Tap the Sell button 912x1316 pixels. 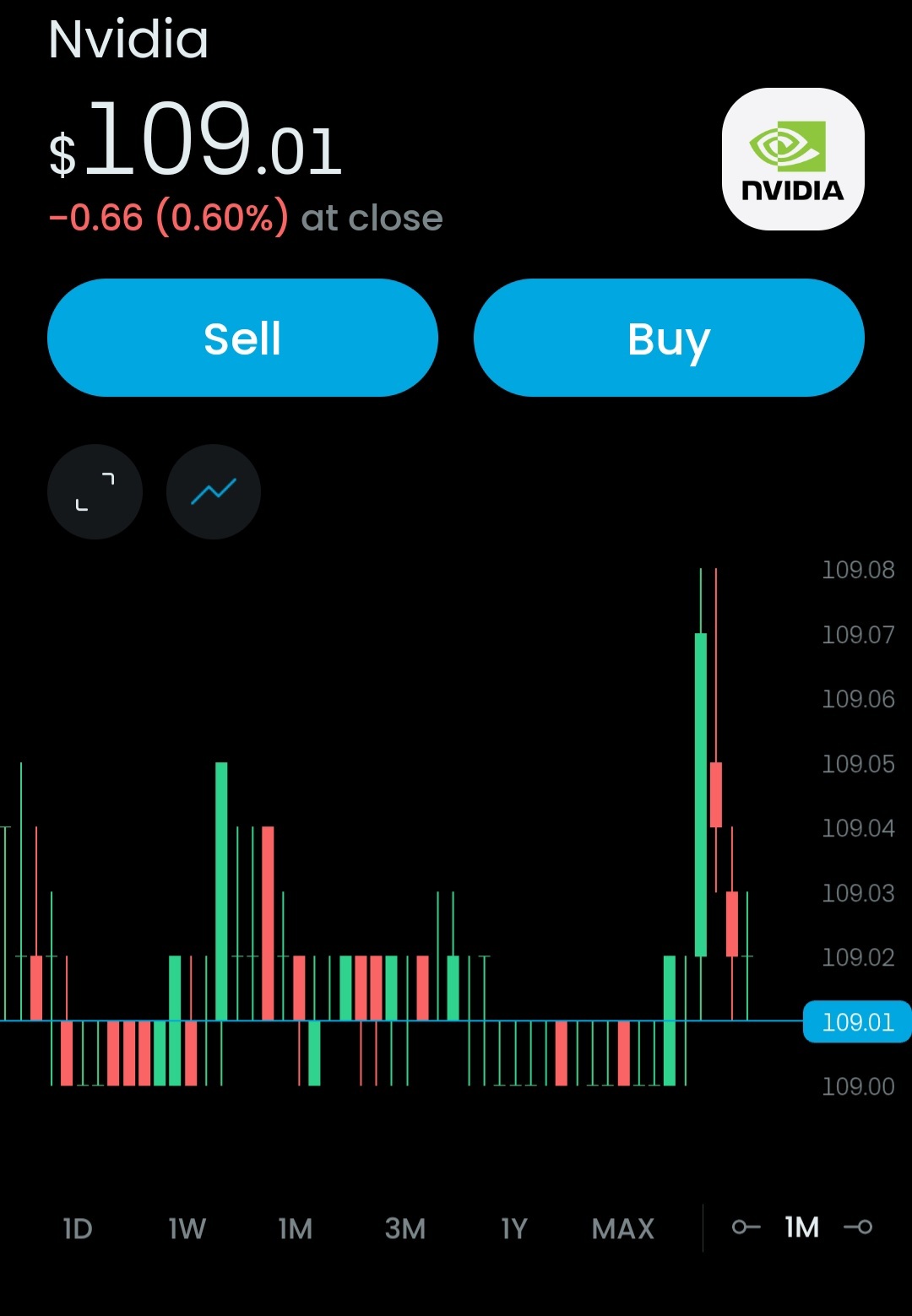(242, 338)
